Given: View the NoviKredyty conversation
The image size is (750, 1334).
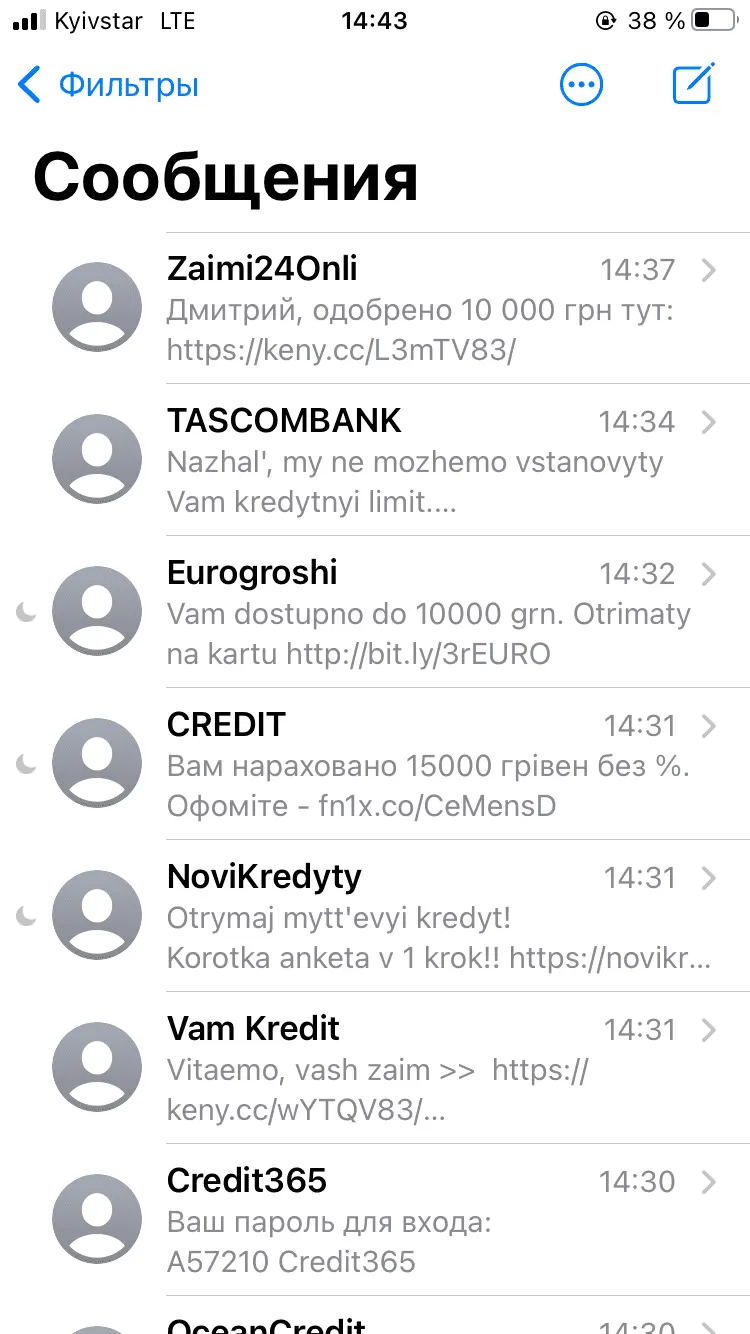Looking at the screenshot, I should pyautogui.click(x=420, y=916).
